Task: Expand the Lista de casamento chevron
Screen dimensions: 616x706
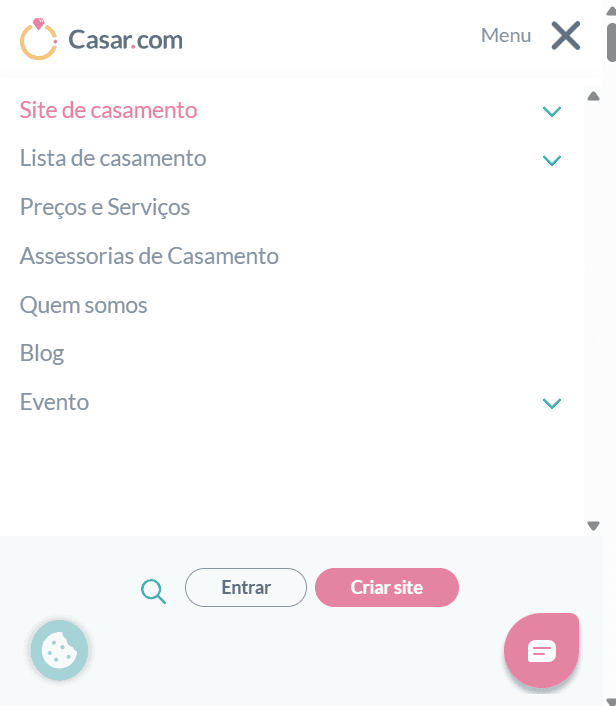Action: tap(552, 160)
